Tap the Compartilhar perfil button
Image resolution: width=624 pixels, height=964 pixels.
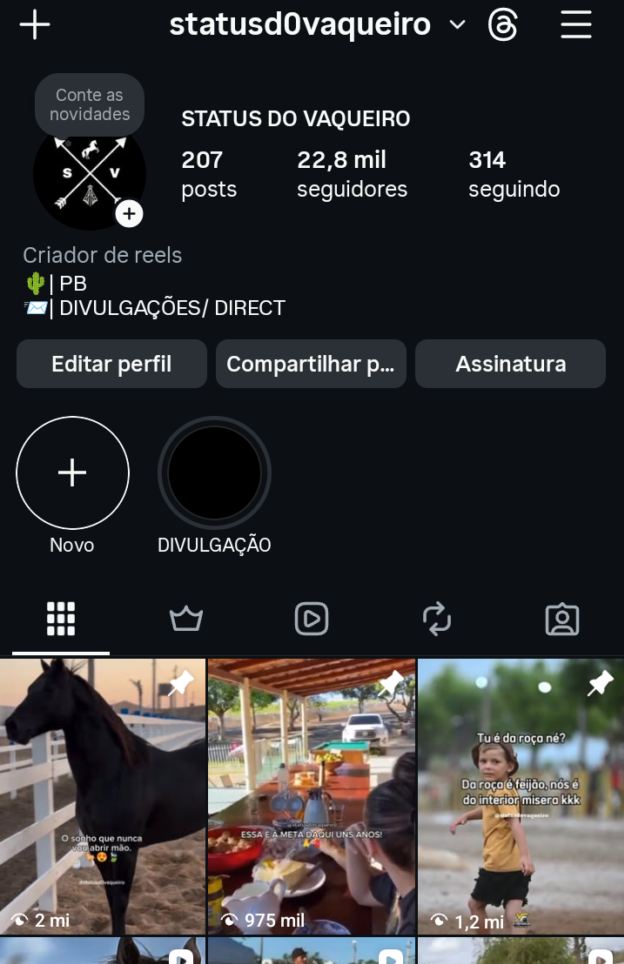311,364
